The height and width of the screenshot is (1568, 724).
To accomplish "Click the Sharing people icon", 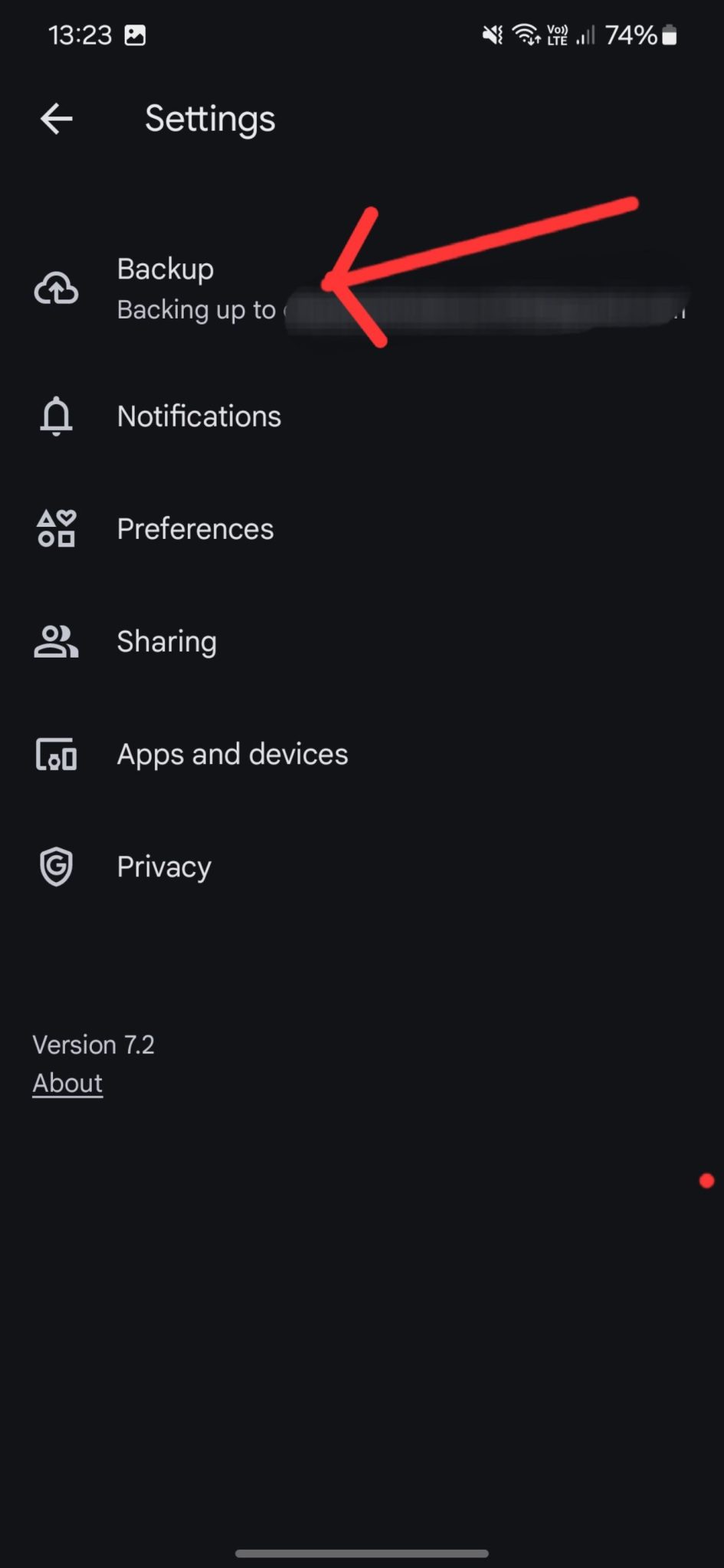I will click(x=56, y=641).
